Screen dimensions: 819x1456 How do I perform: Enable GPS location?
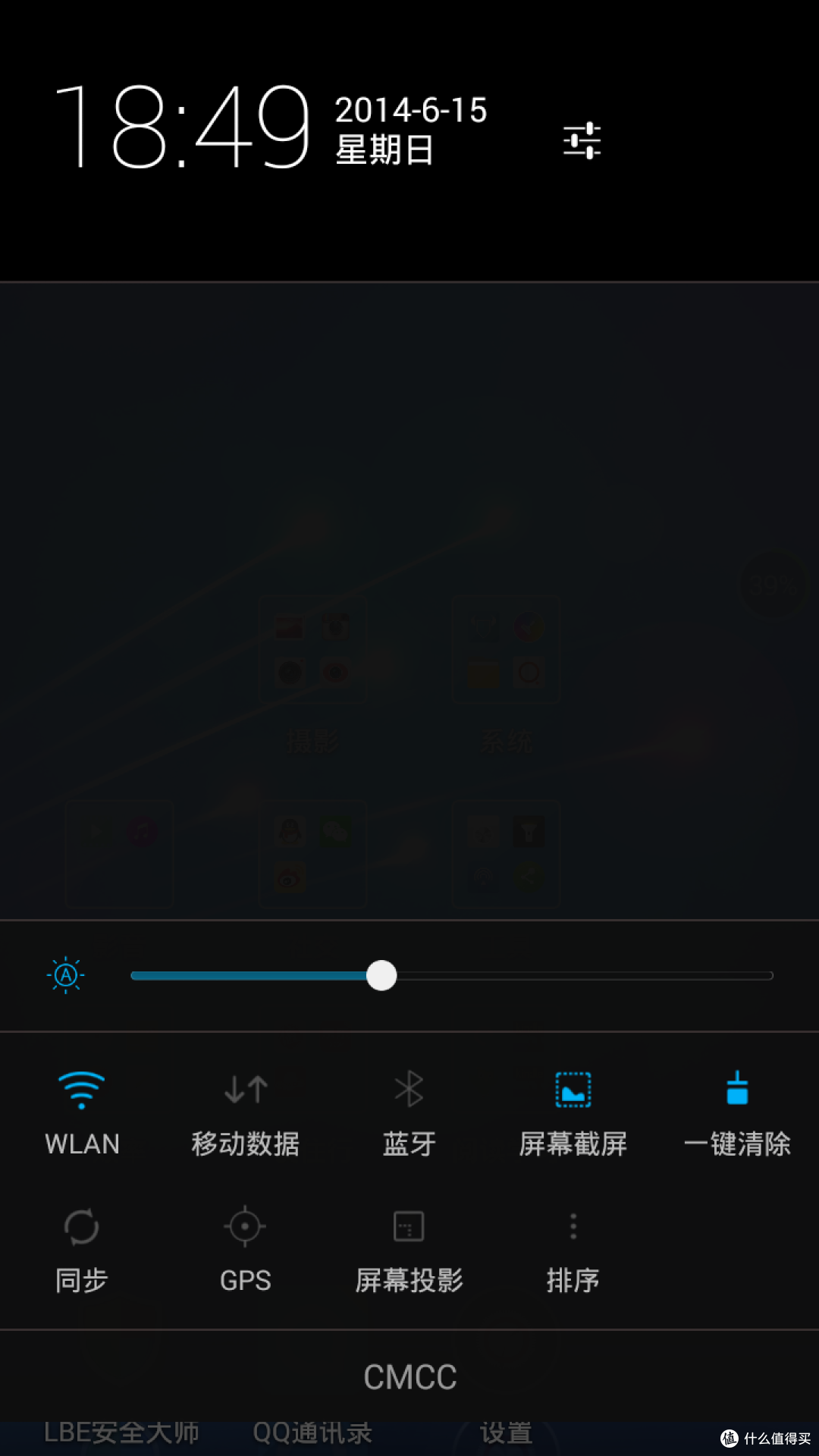(246, 1251)
